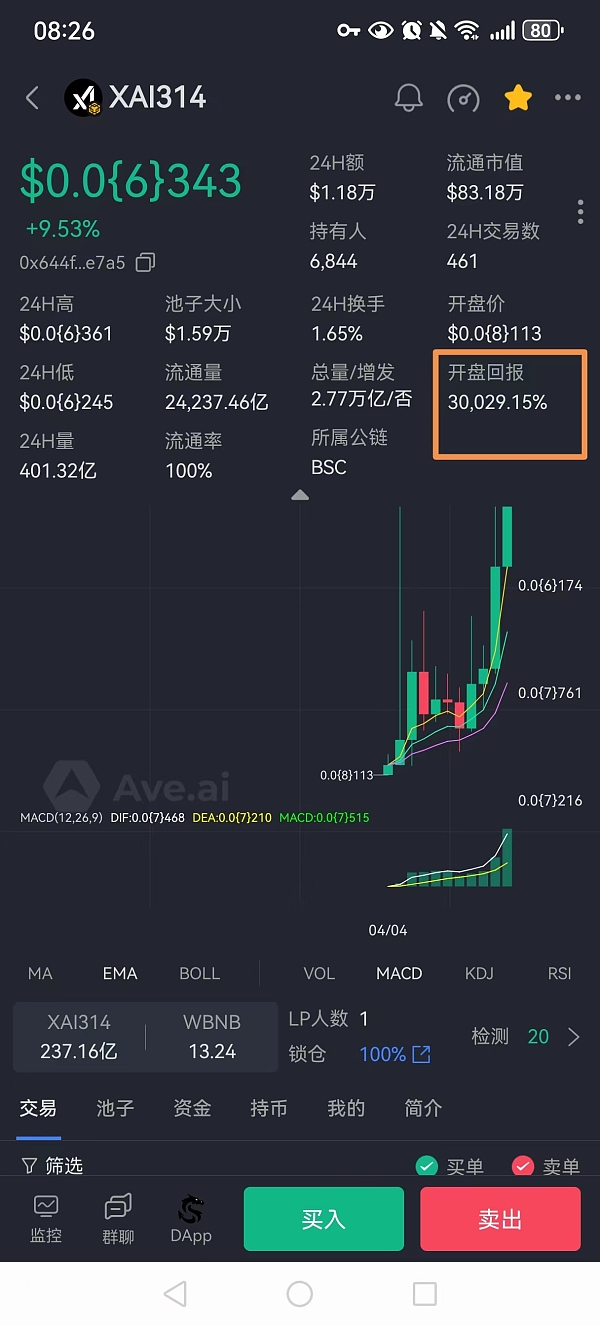Select the MA indicator

click(x=40, y=973)
